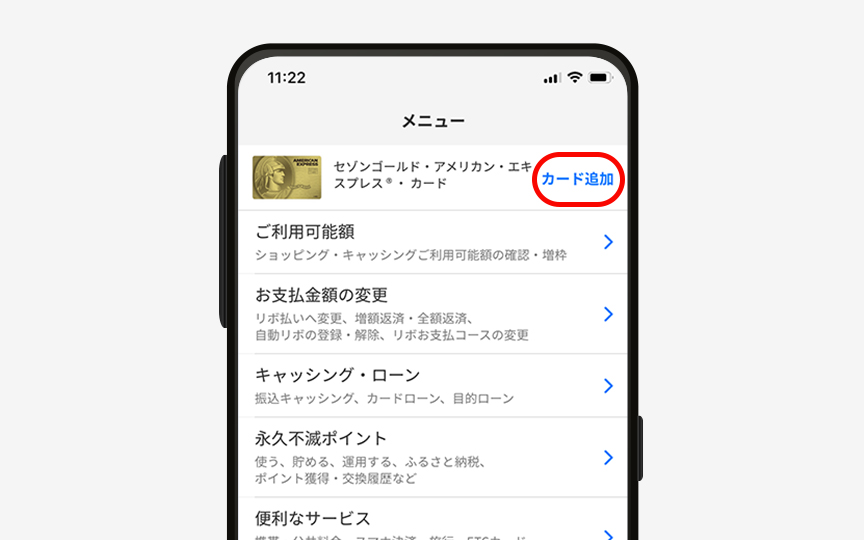The image size is (864, 540).
Task: Open the ご利用可能額 available credit row
Action: click(x=432, y=242)
